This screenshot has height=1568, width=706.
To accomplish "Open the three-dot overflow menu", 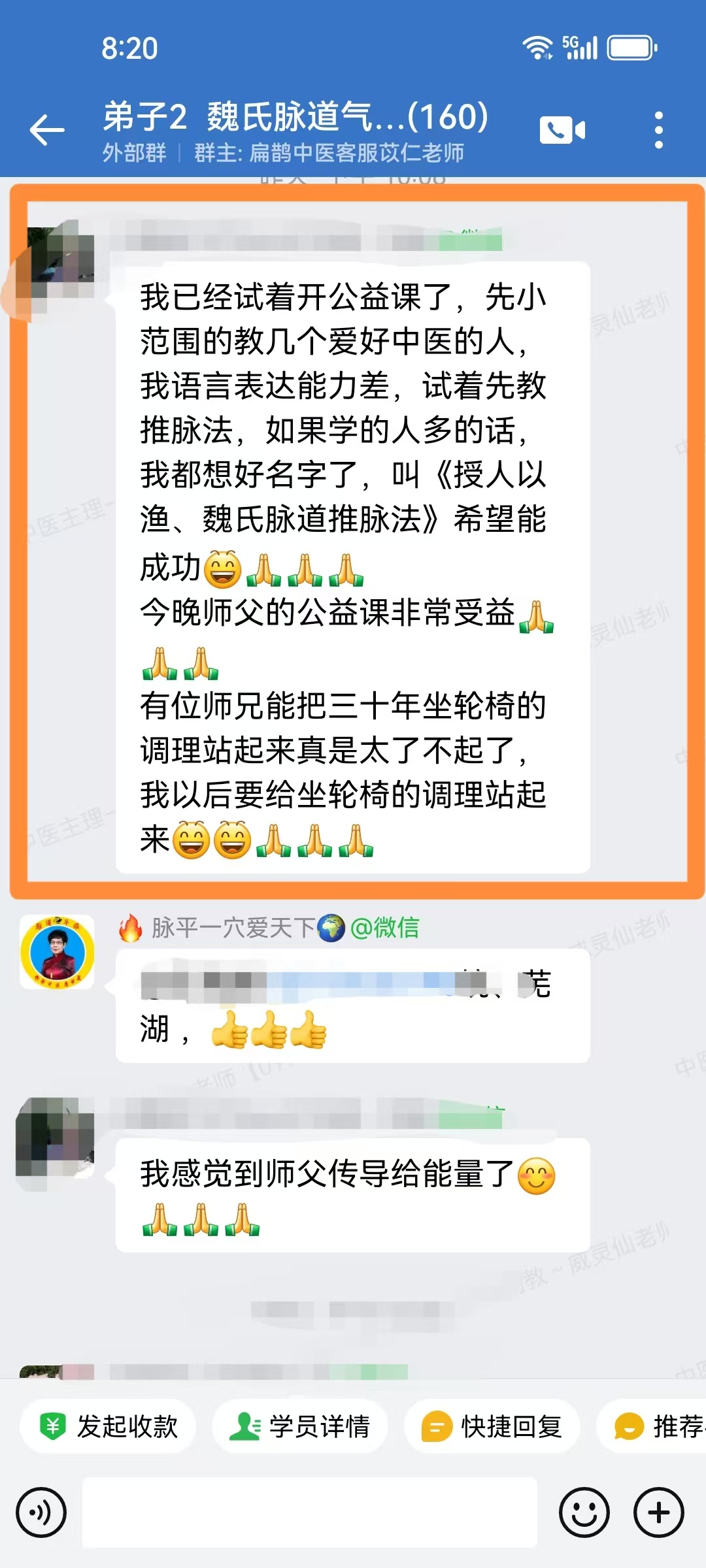I will pos(658,130).
